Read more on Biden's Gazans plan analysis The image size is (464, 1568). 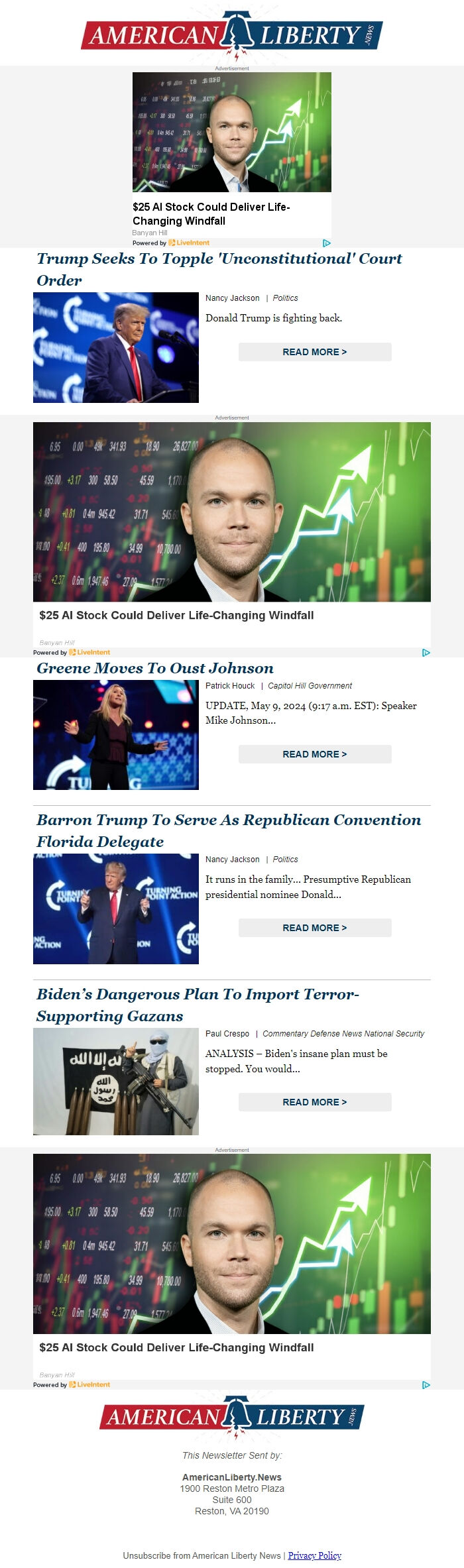315,1102
